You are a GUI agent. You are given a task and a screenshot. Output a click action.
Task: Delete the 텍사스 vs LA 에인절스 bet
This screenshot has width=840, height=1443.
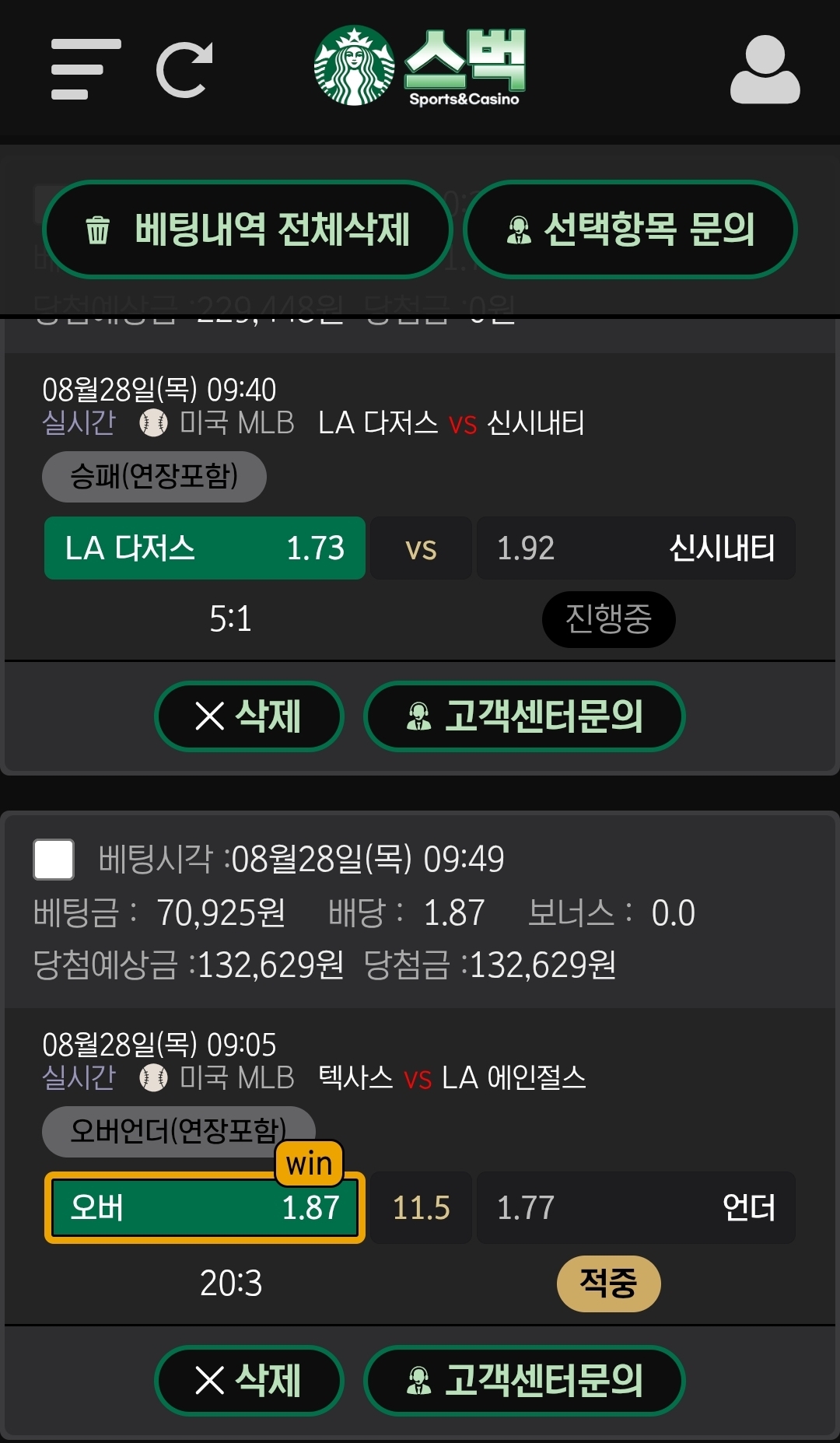tap(249, 1380)
